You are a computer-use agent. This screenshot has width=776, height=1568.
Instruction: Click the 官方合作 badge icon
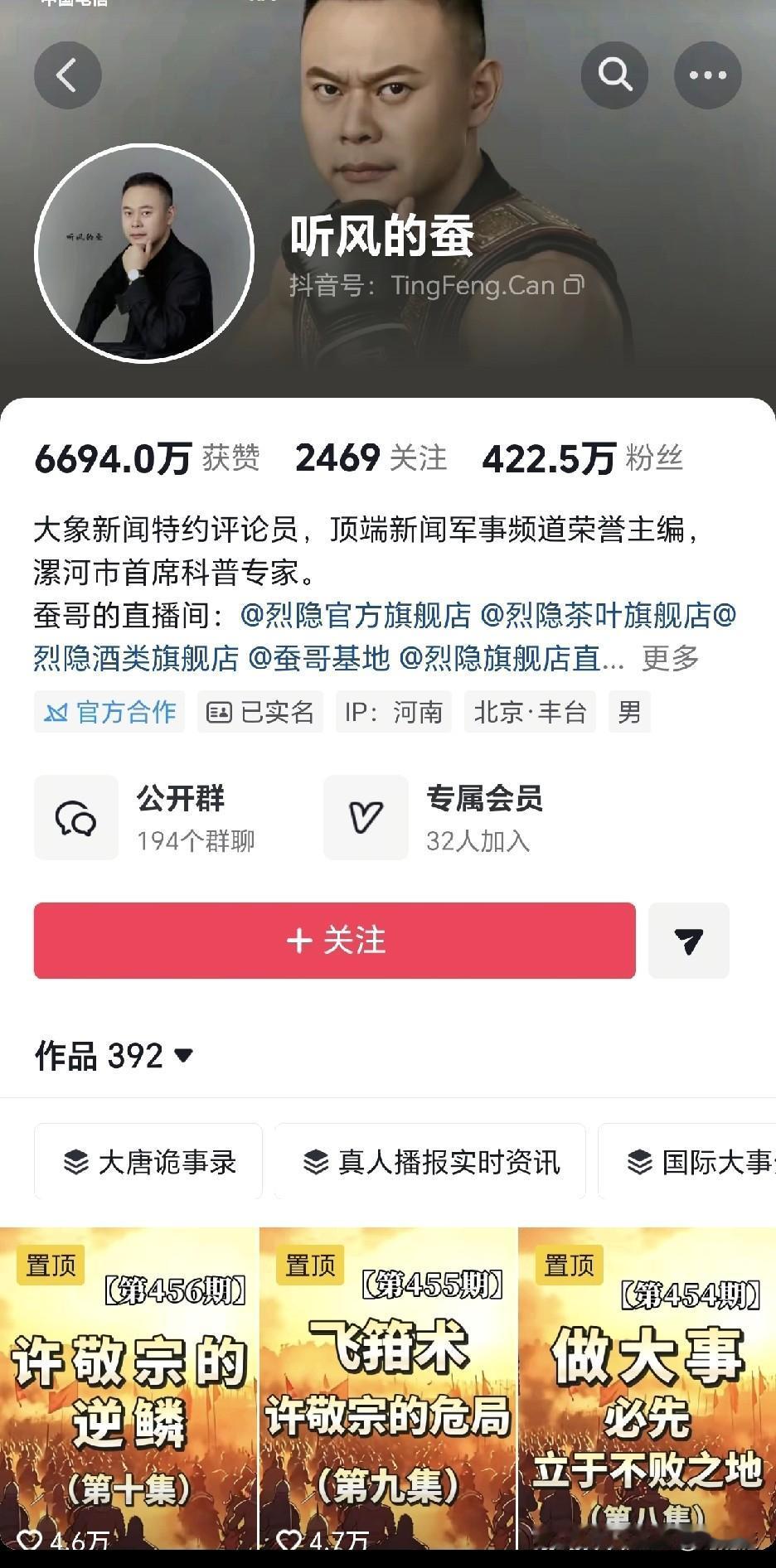click(109, 711)
